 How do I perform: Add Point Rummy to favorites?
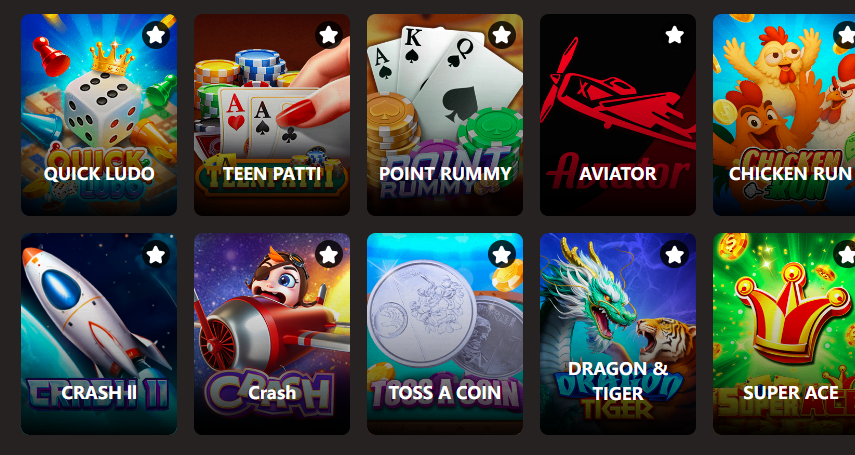click(x=501, y=35)
